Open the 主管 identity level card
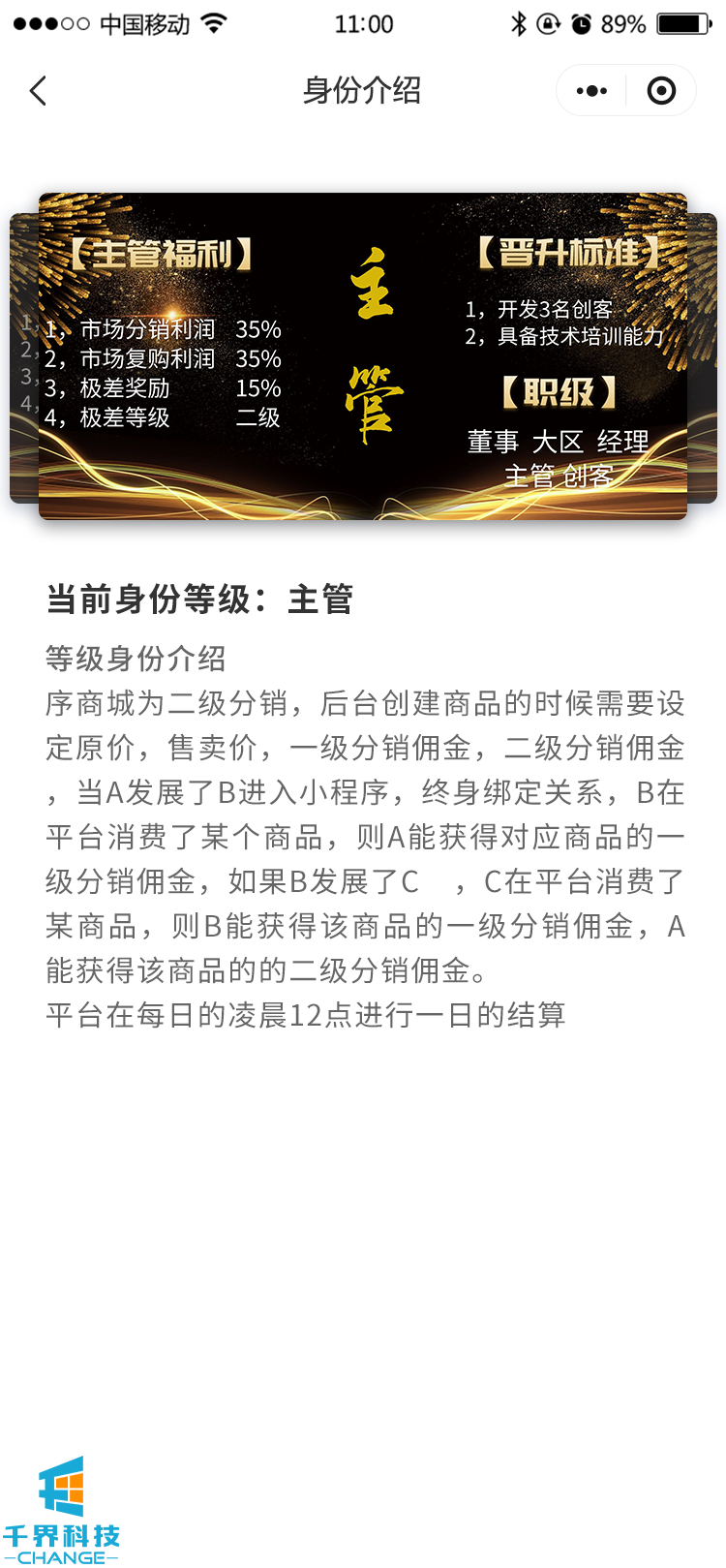 click(x=363, y=355)
